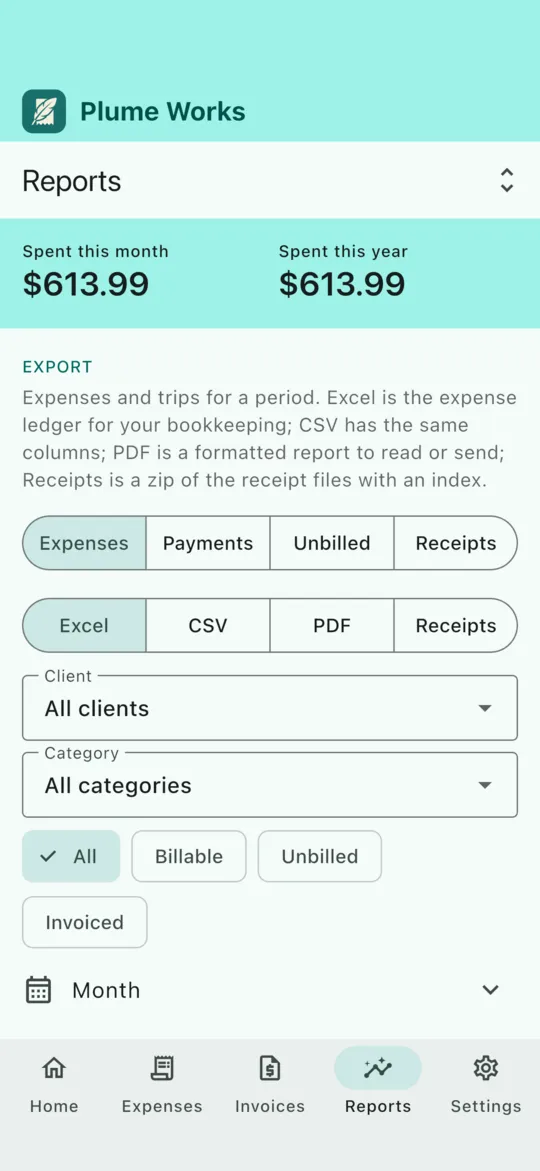Select the Payments export type
This screenshot has height=1171, width=540.
[208, 543]
